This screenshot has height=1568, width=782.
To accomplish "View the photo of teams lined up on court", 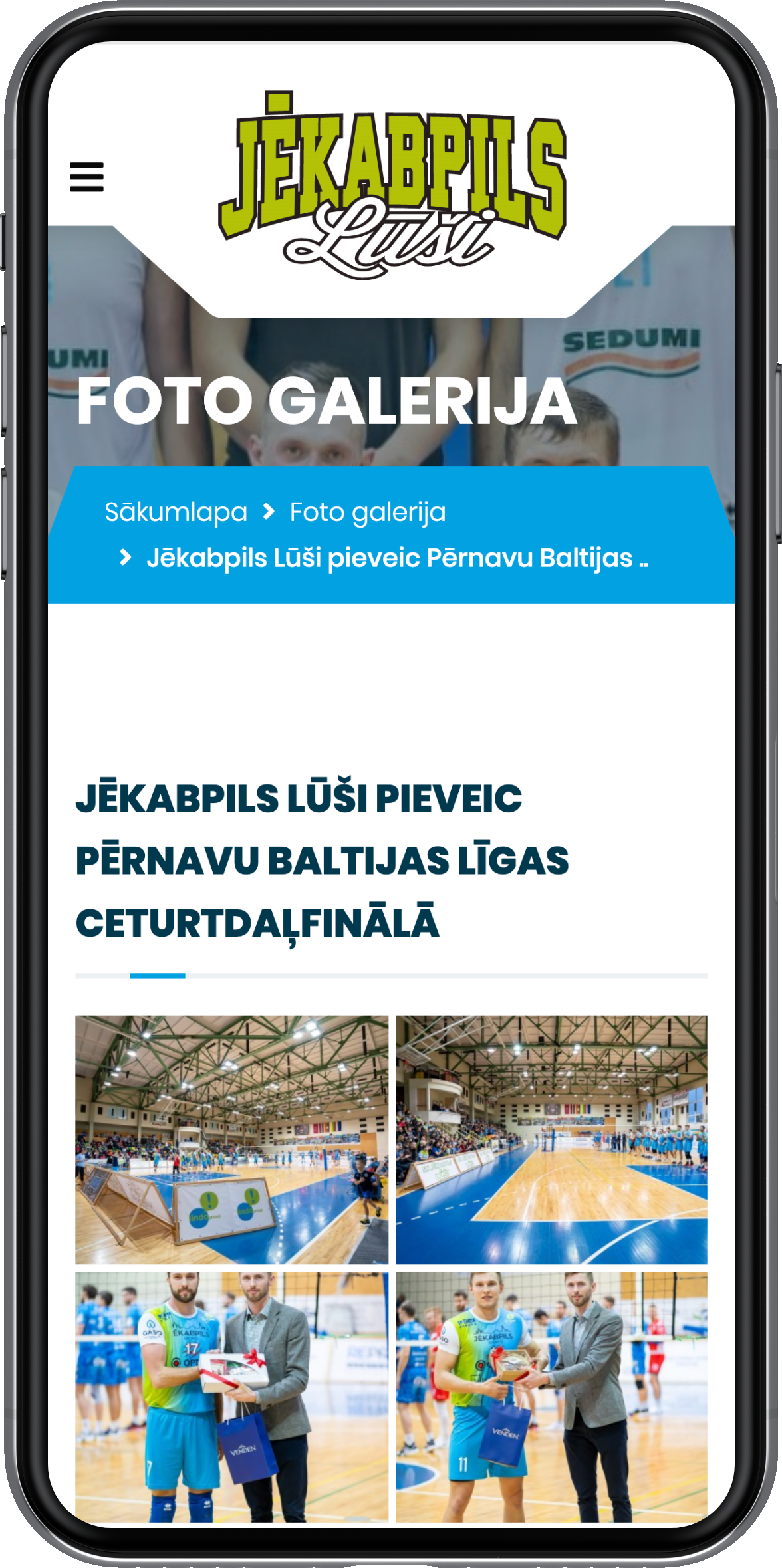I will [551, 1139].
